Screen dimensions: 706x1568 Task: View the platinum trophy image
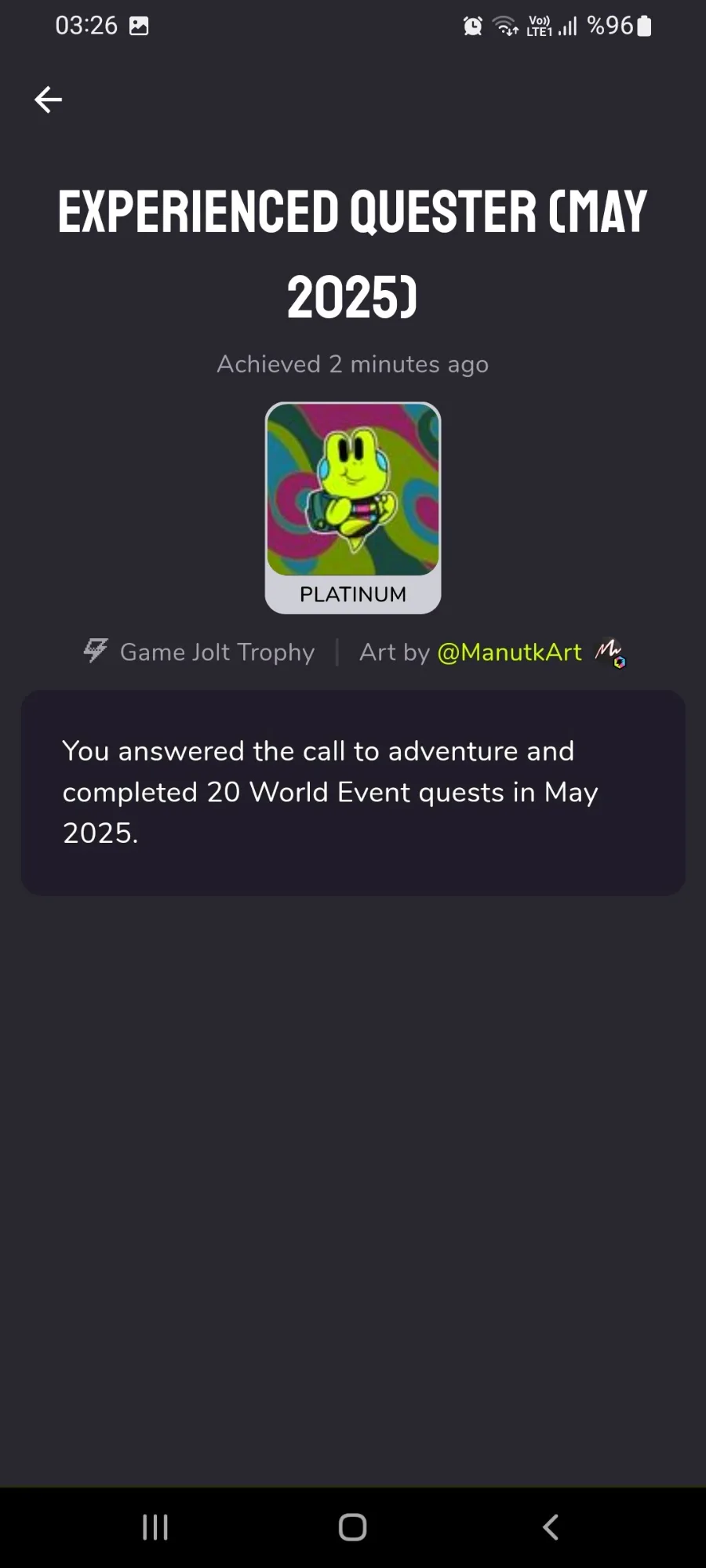pos(353,489)
